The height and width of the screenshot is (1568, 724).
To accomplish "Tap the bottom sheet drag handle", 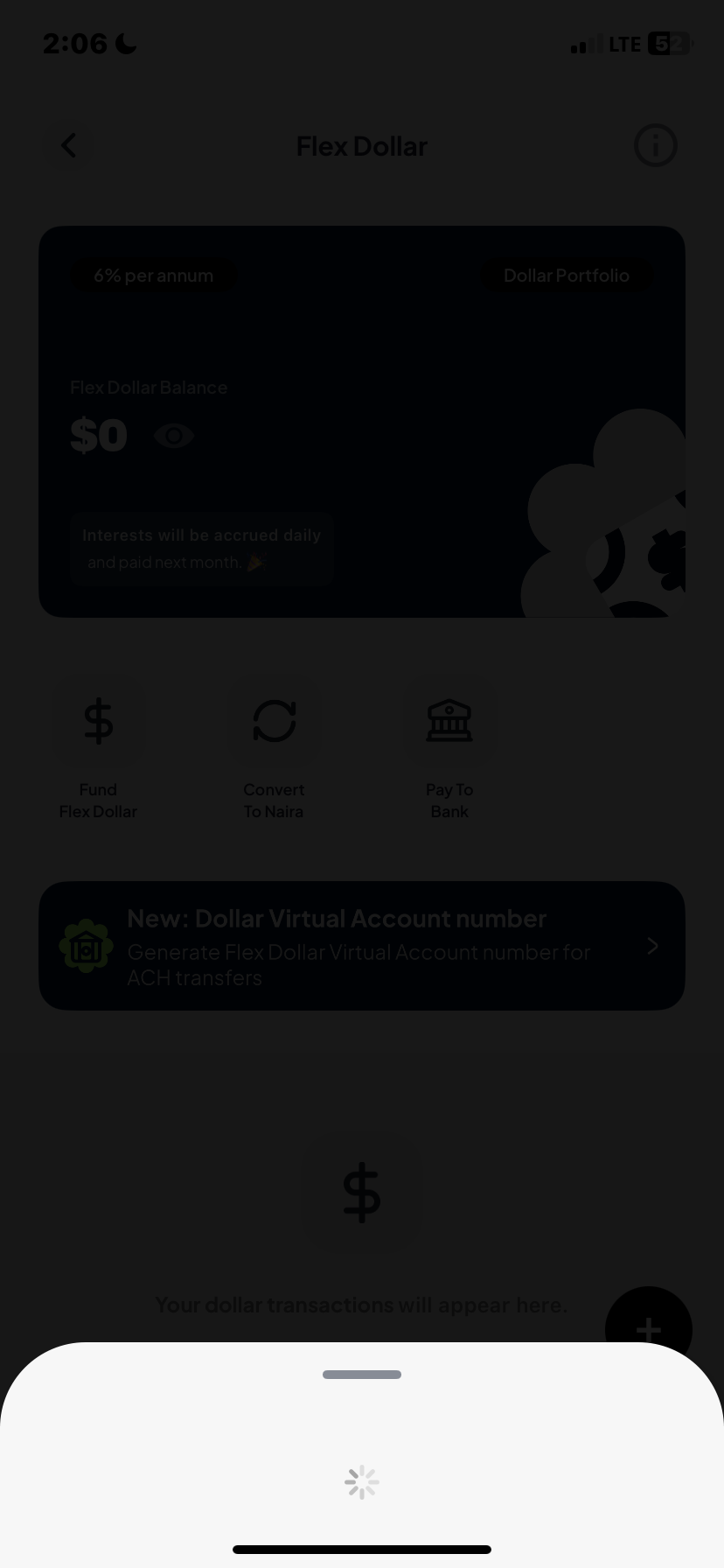I will click(x=361, y=1375).
